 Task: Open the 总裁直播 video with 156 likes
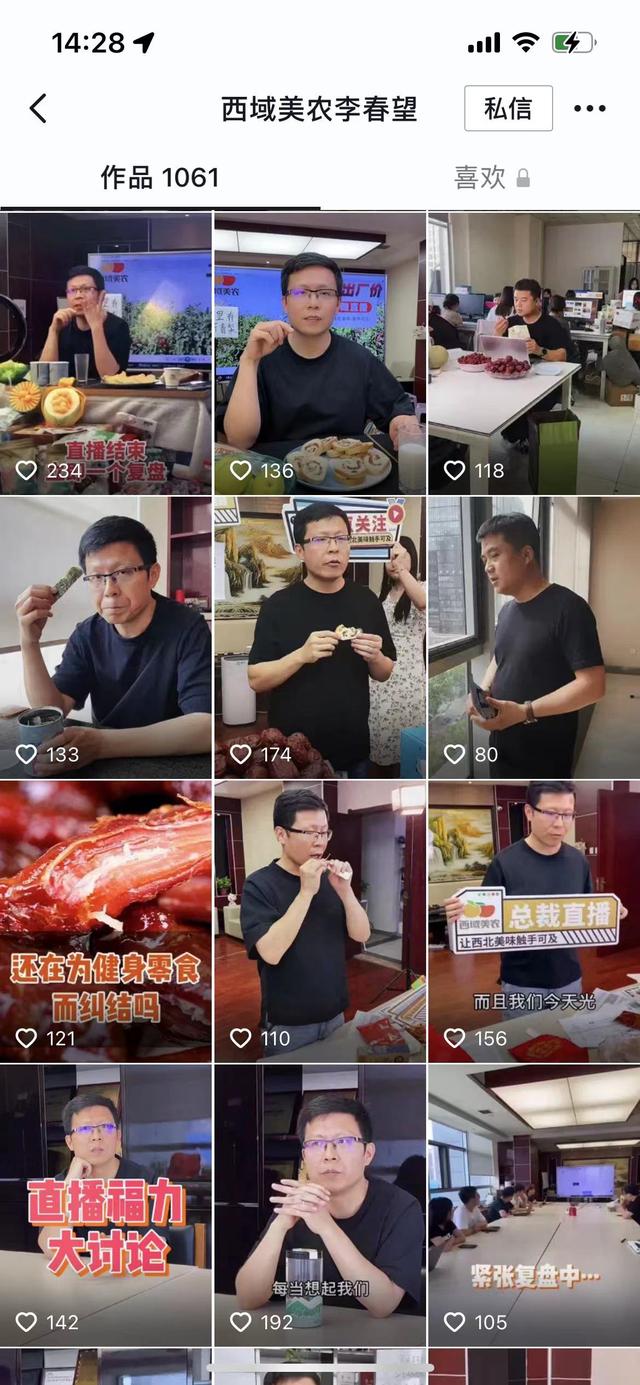click(x=534, y=921)
